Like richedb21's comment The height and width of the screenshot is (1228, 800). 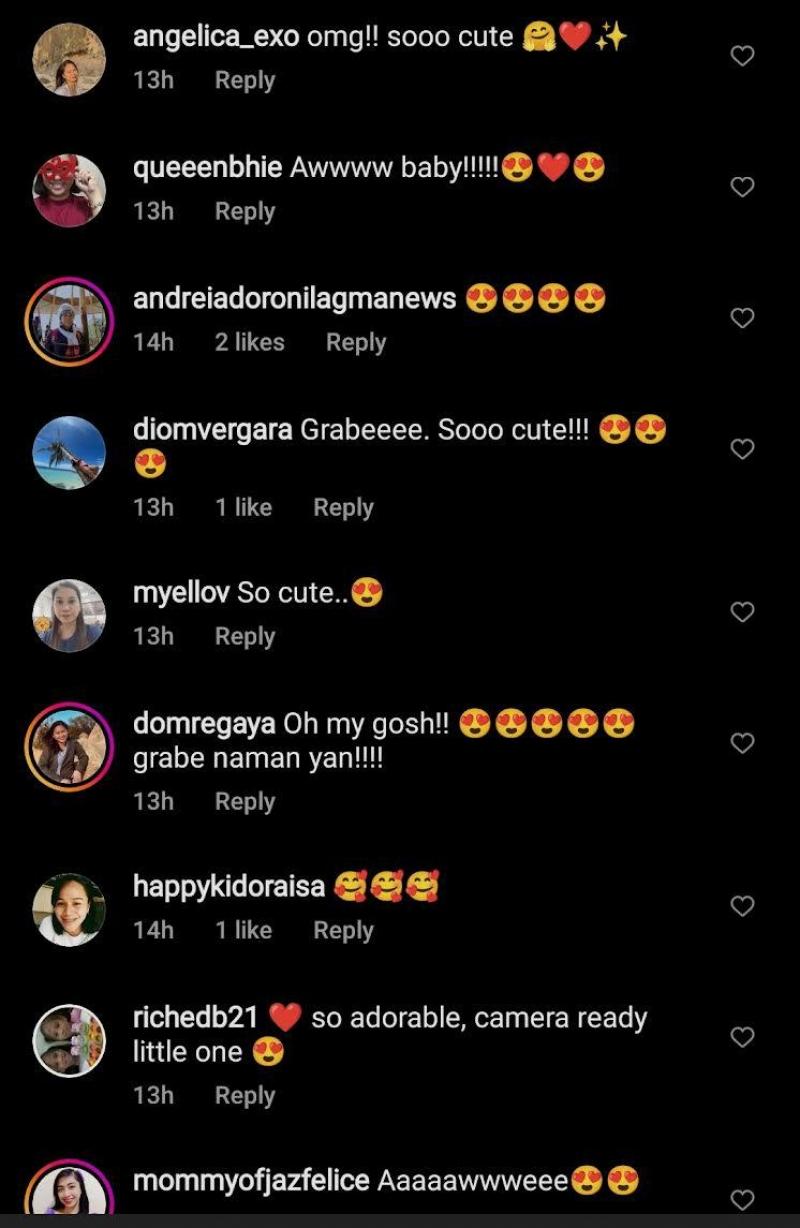click(x=742, y=1037)
